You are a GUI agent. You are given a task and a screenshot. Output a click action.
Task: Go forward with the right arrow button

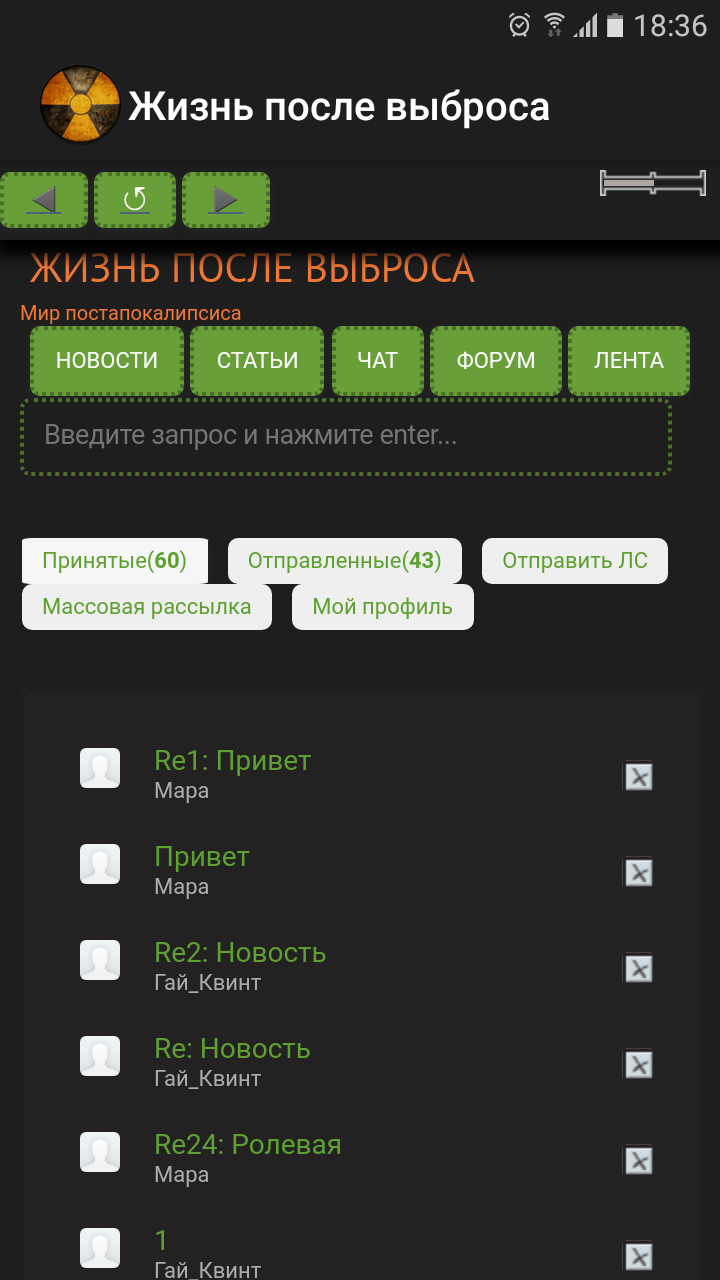point(226,201)
